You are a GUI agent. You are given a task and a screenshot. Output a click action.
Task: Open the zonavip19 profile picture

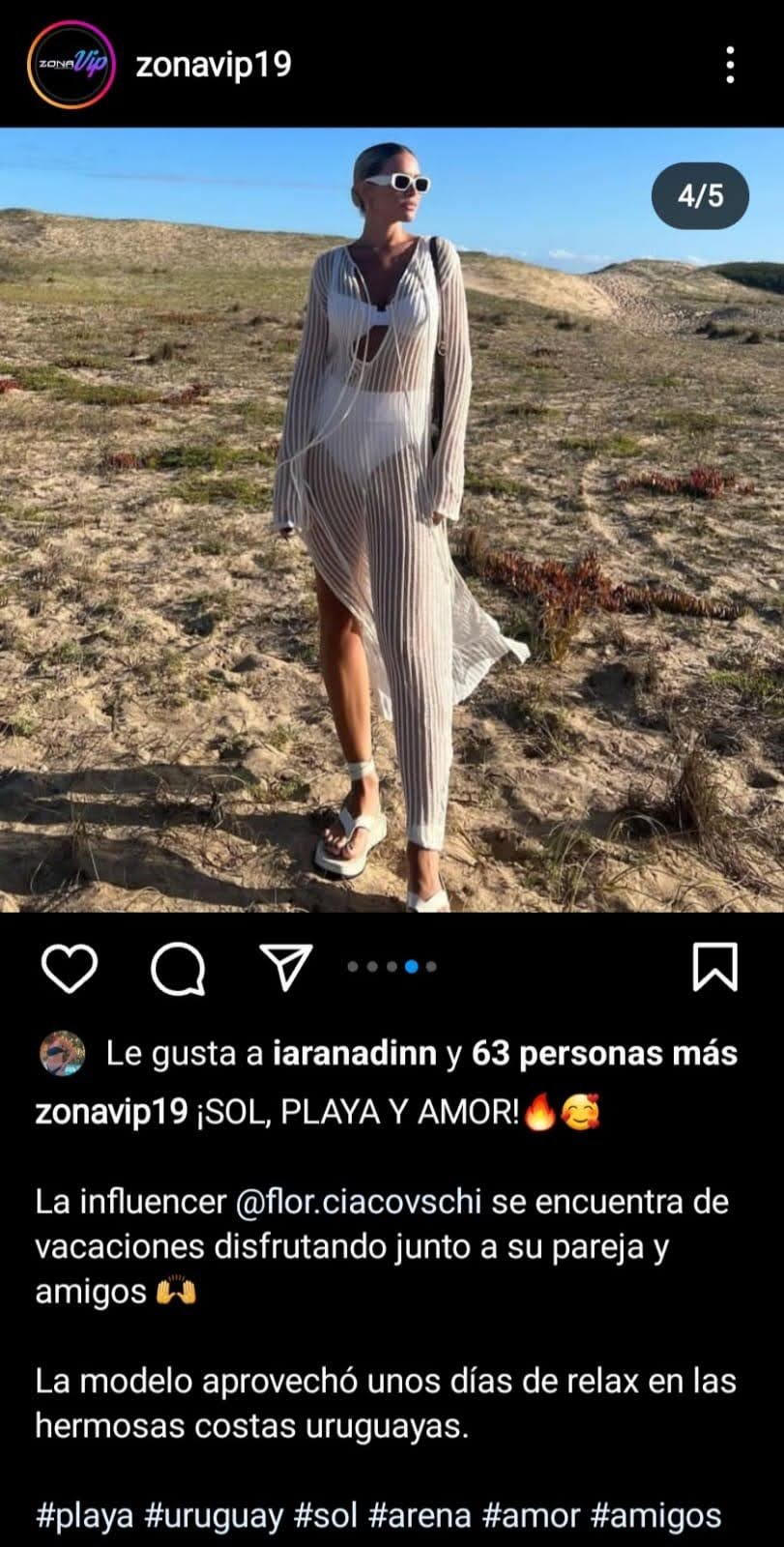click(72, 65)
